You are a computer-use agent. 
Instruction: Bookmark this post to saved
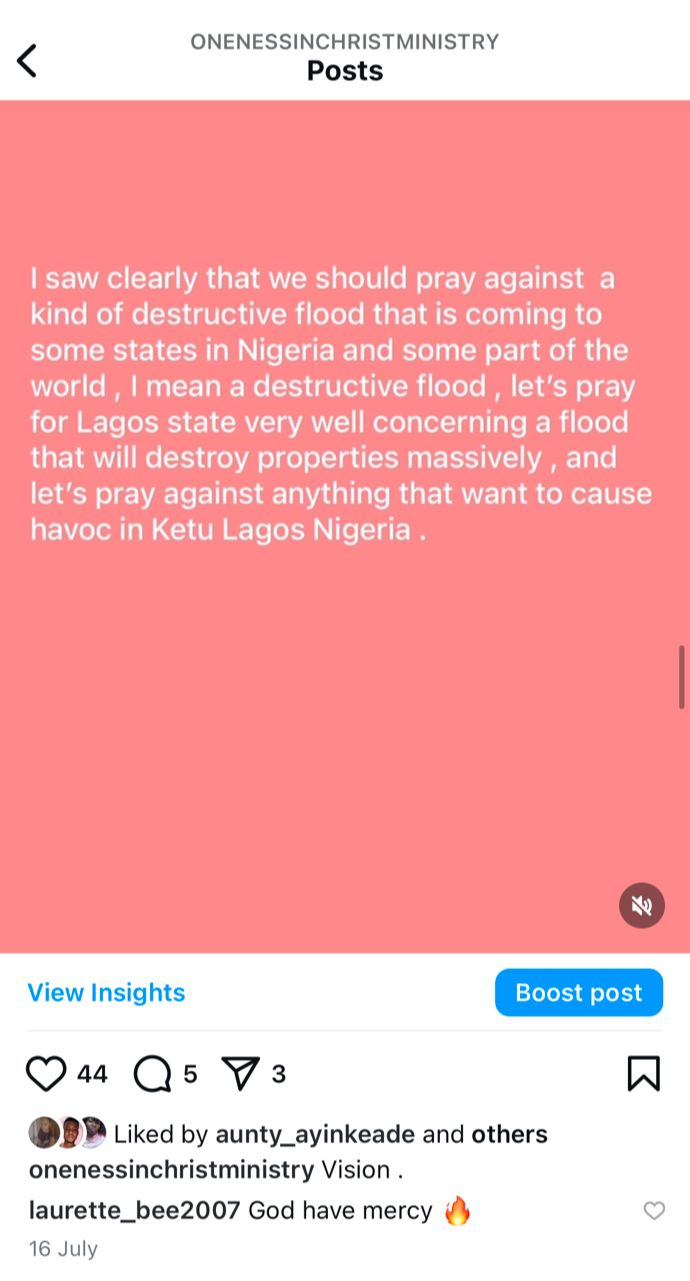coord(643,1074)
